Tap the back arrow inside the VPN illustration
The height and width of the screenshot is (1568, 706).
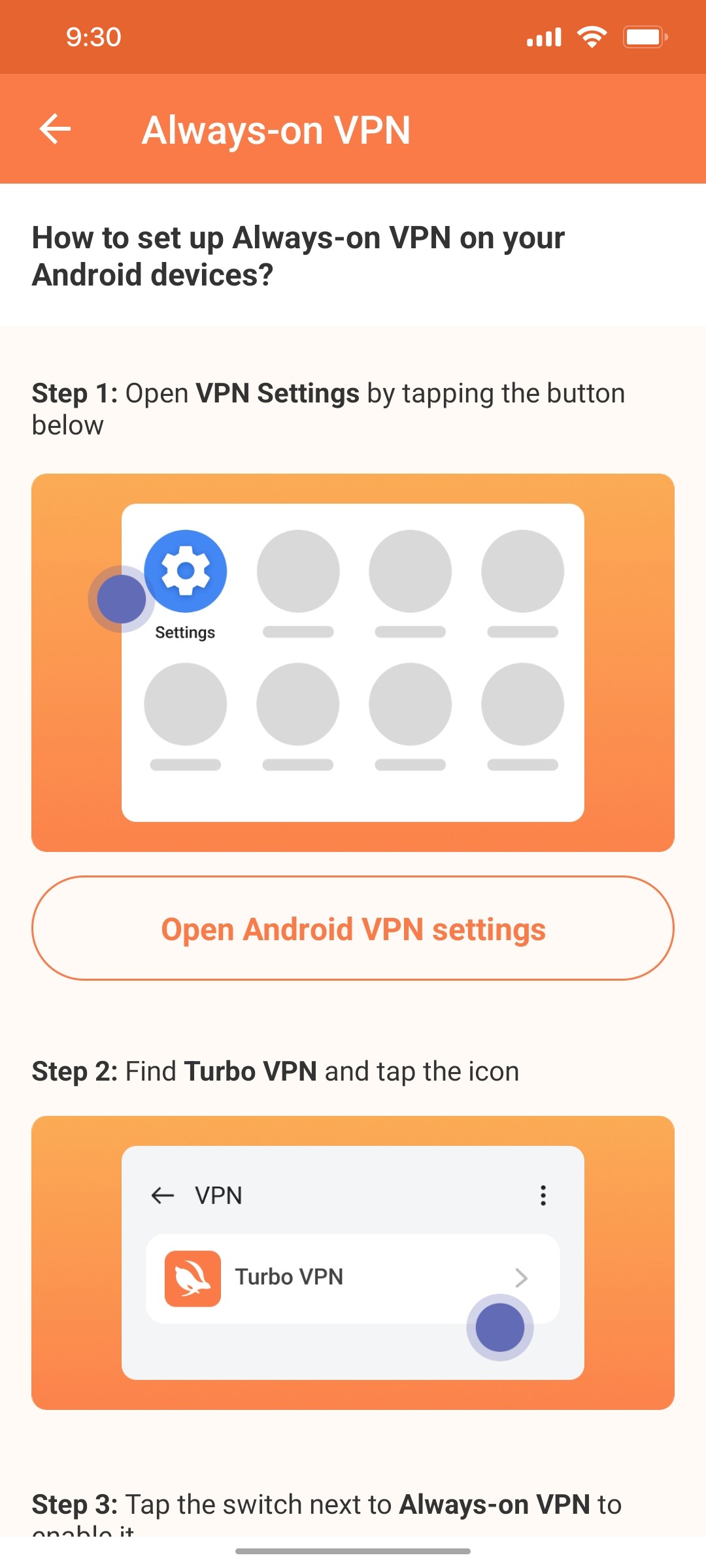tap(162, 1194)
